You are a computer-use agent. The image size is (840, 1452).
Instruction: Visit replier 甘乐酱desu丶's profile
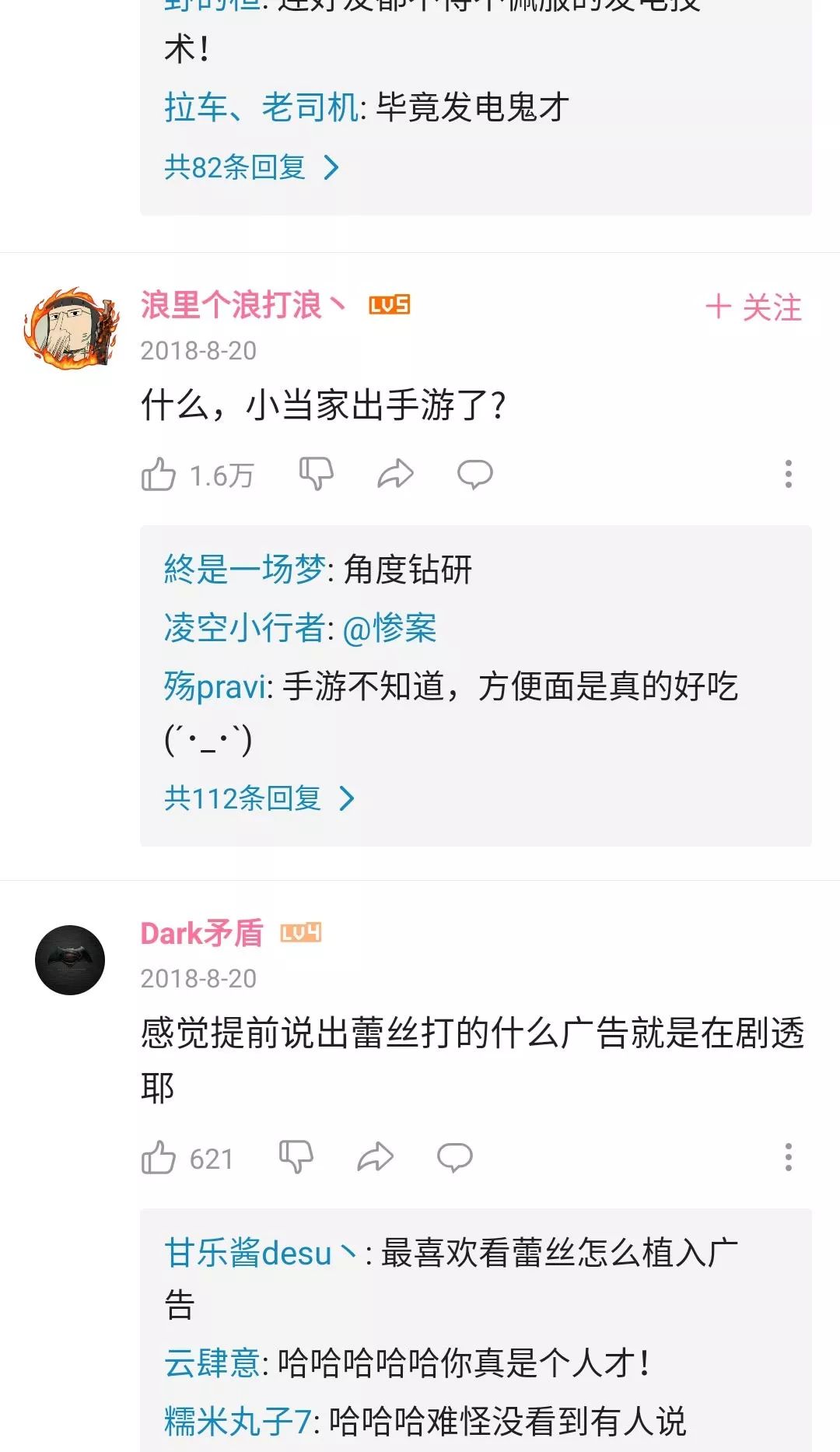pyautogui.click(x=261, y=1254)
